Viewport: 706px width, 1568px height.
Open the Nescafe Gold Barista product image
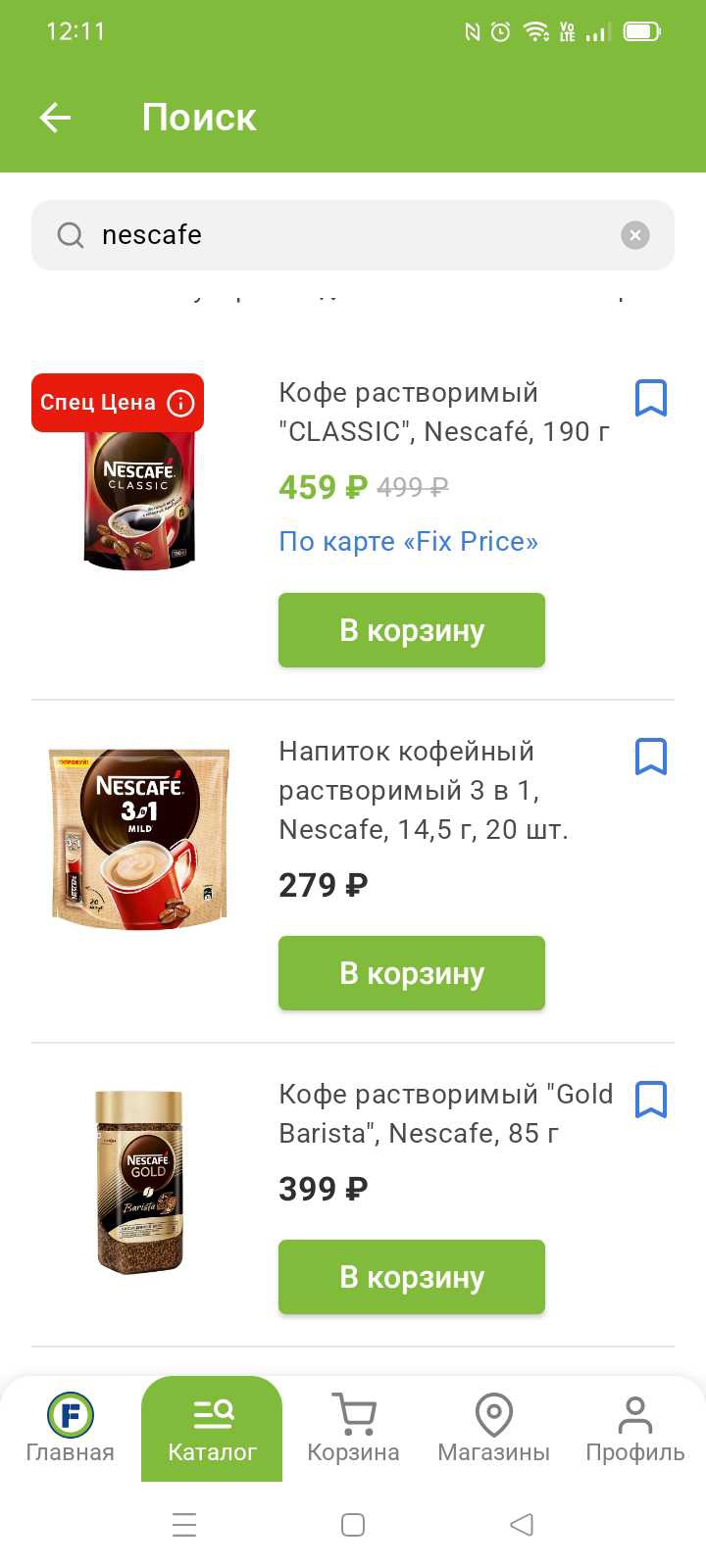click(139, 1182)
